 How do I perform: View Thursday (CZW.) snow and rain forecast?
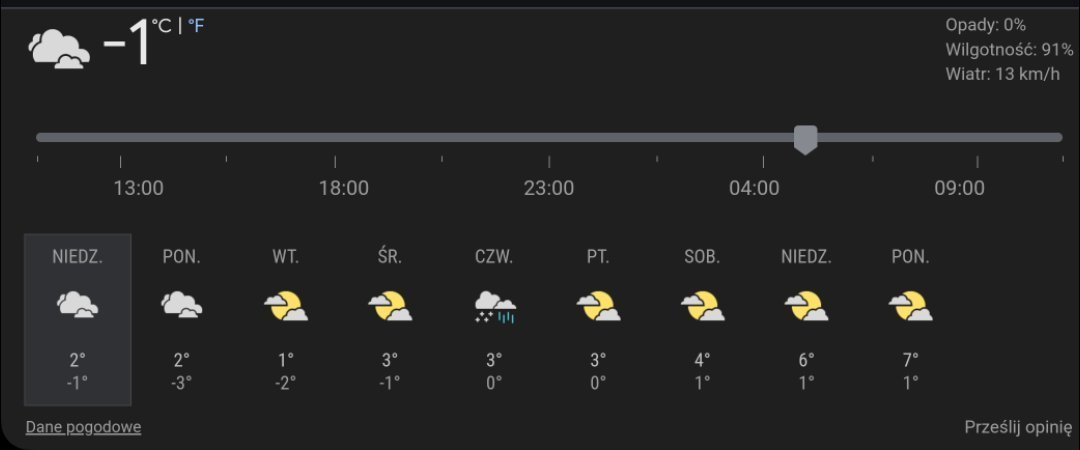pyautogui.click(x=494, y=318)
